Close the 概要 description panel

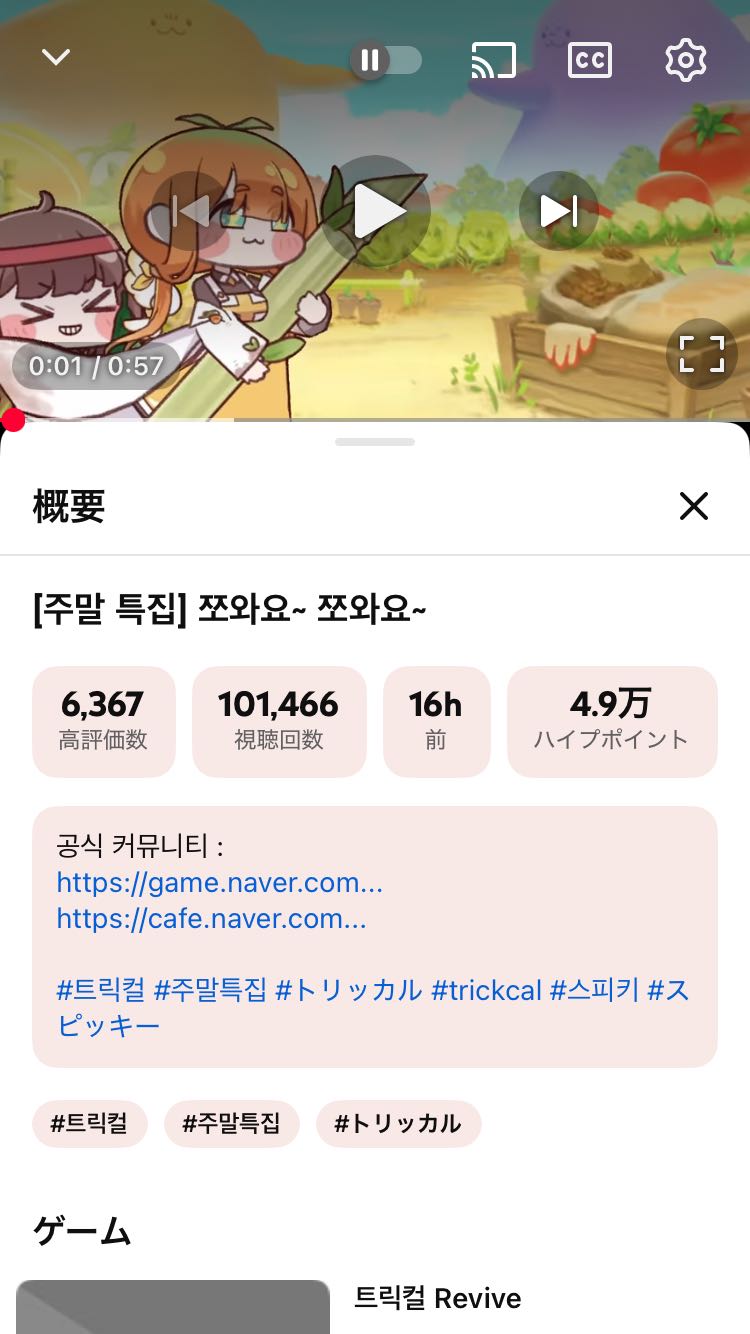(693, 506)
